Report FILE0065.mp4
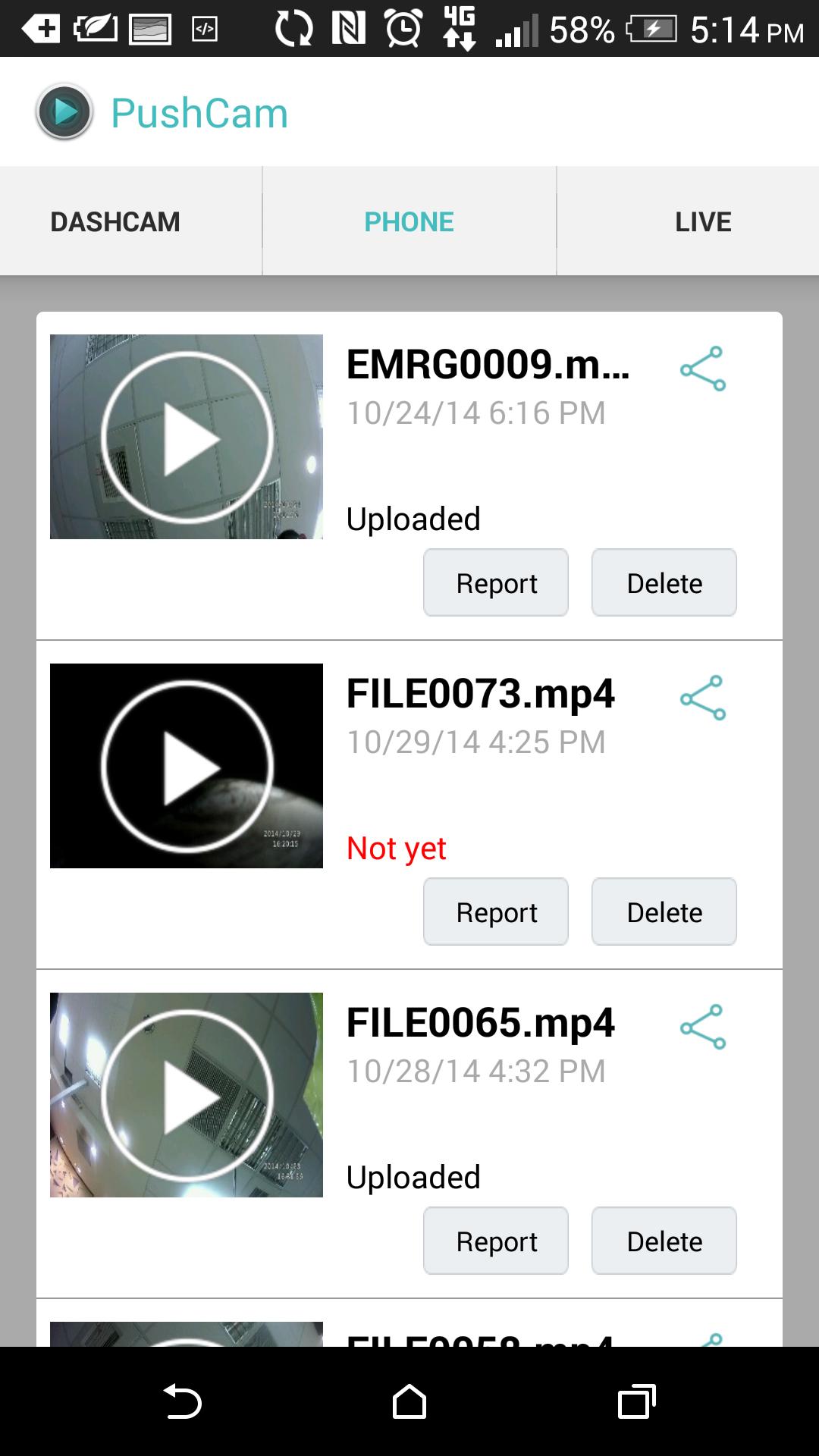Image resolution: width=819 pixels, height=1456 pixels. click(x=496, y=1241)
